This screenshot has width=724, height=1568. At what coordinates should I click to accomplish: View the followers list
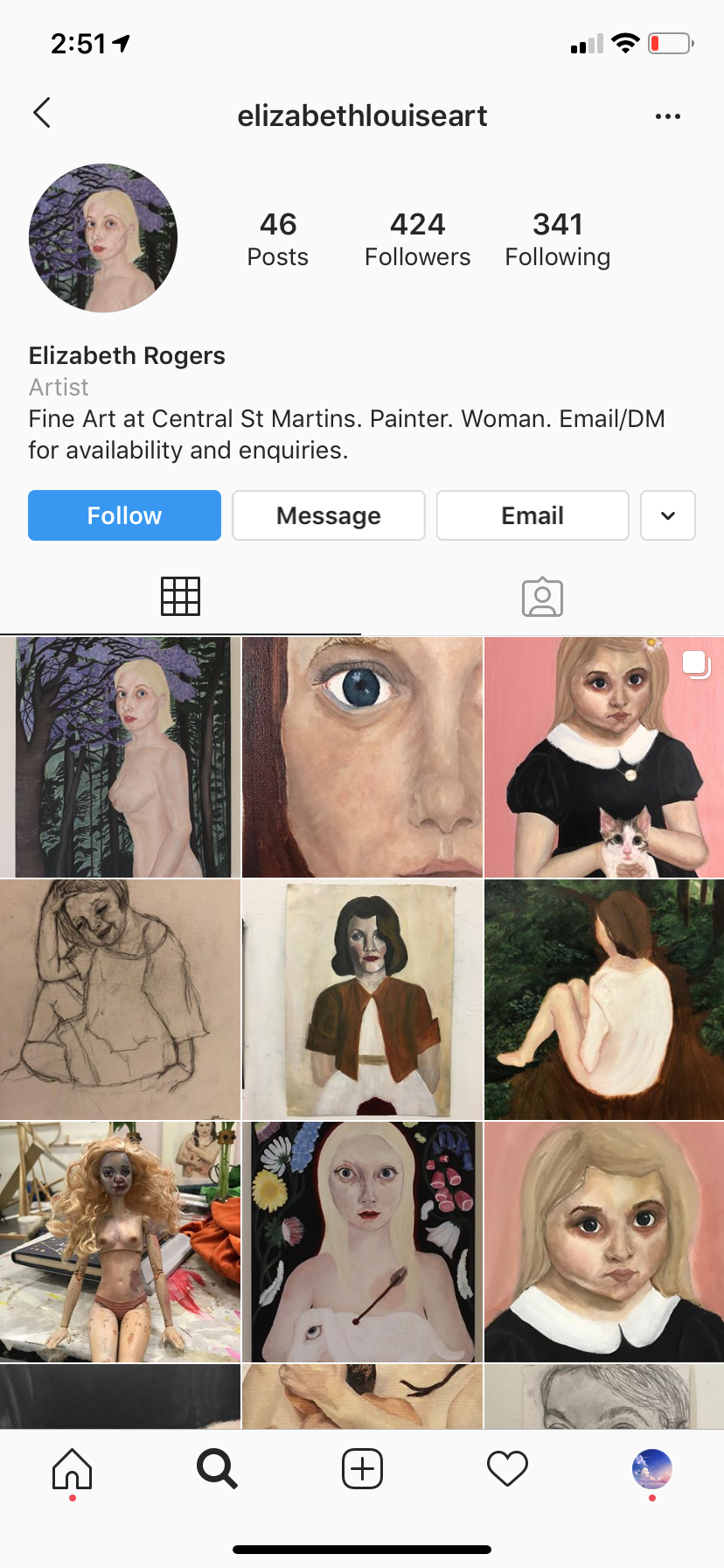tap(417, 239)
